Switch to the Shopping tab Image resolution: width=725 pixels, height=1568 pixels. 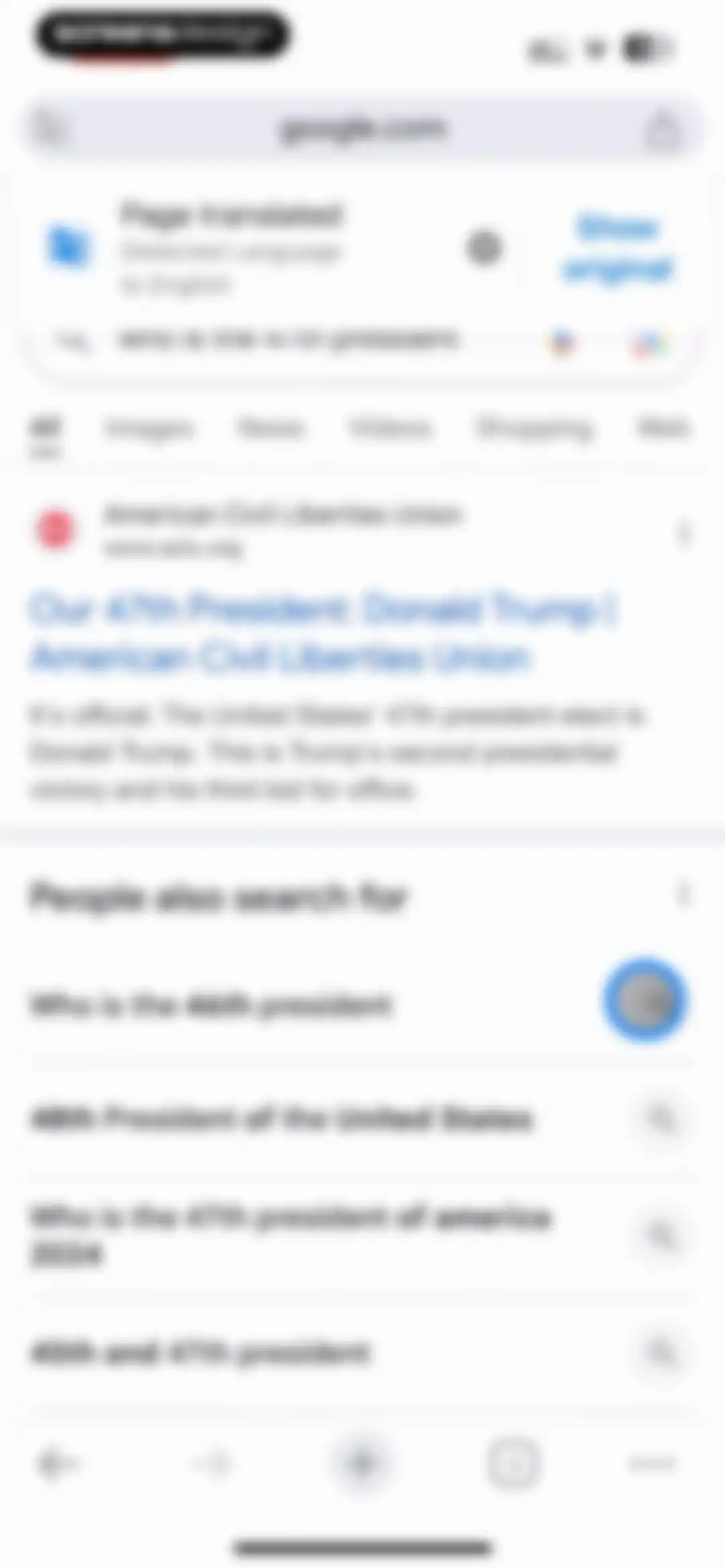pyautogui.click(x=534, y=428)
